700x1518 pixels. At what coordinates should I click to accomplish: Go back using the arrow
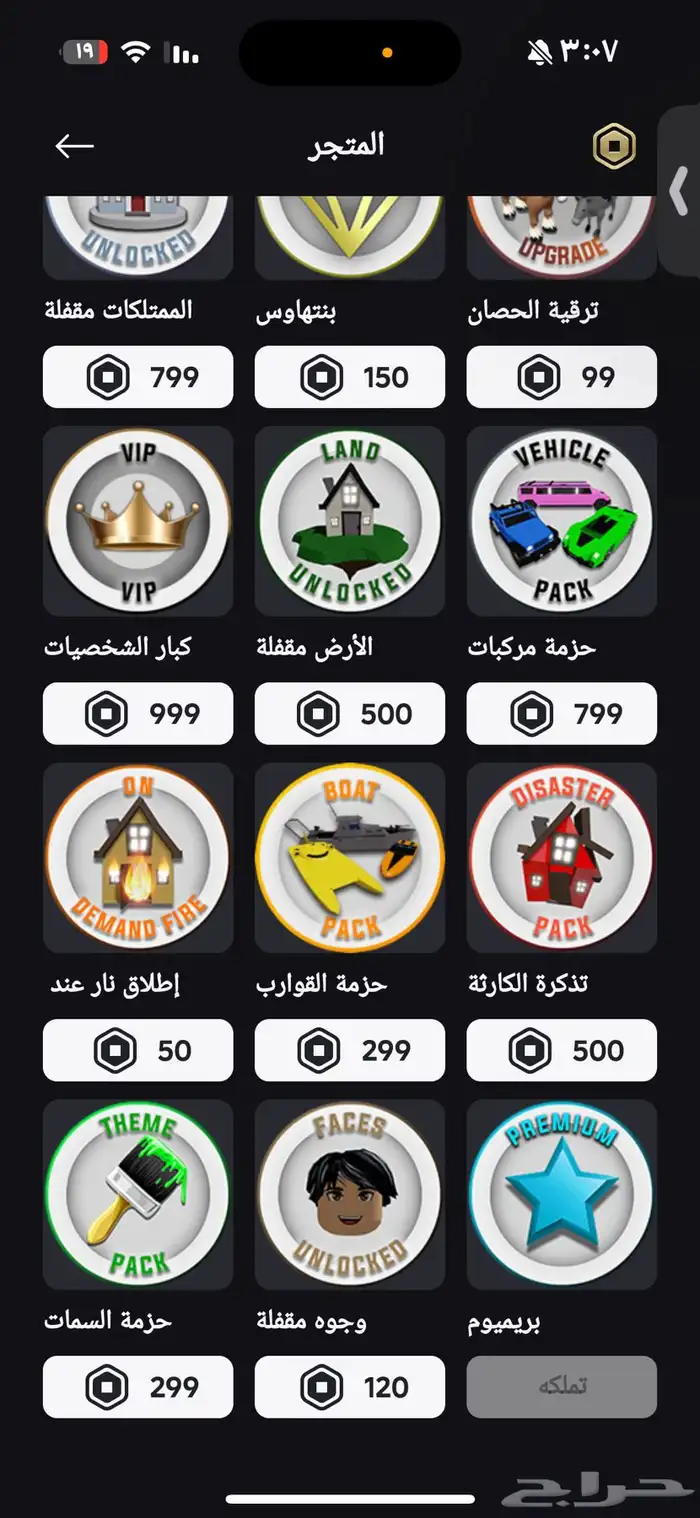(x=74, y=146)
